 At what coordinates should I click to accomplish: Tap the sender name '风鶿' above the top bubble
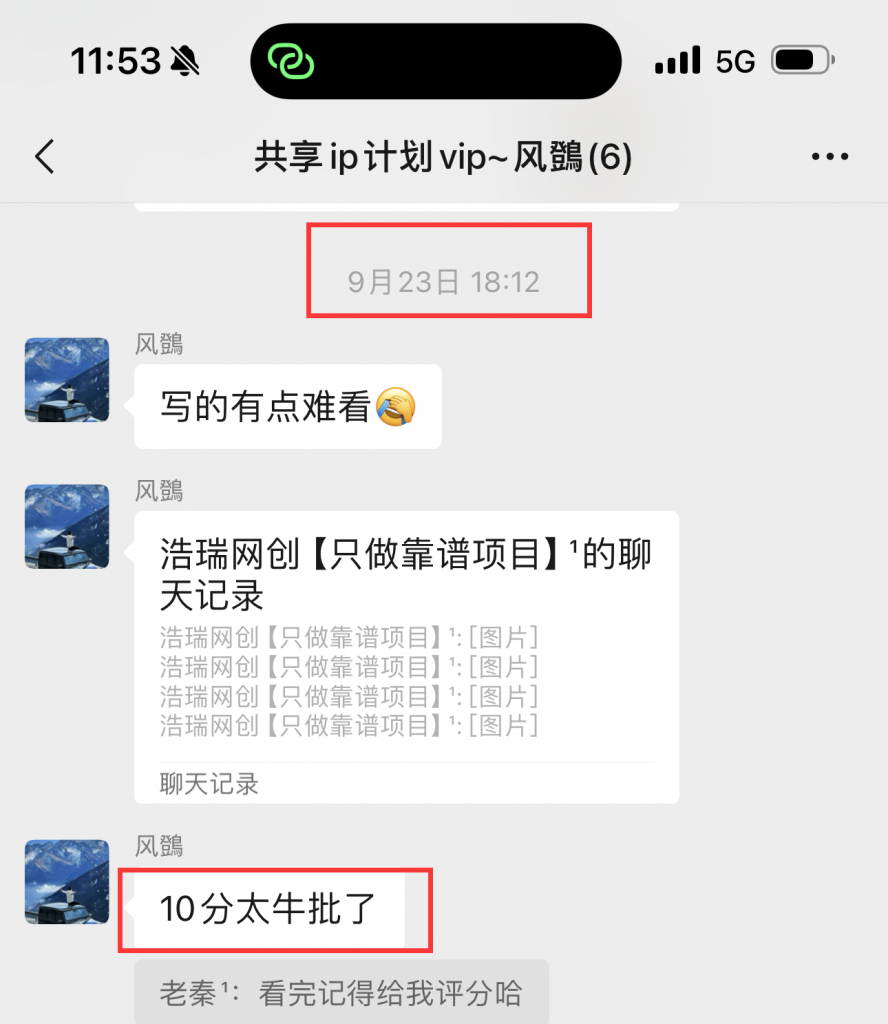(x=160, y=344)
